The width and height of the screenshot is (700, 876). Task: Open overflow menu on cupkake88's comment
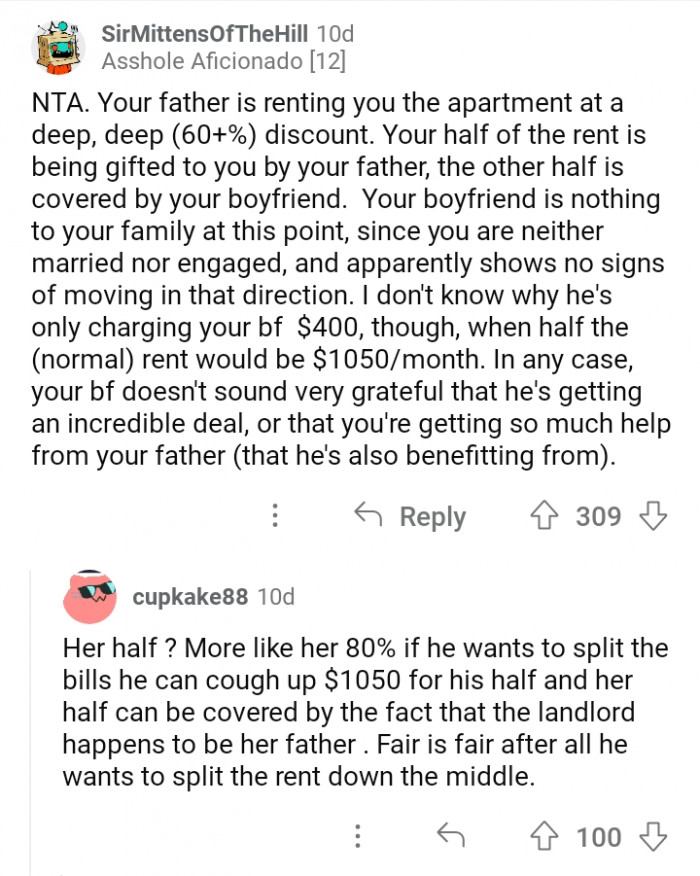pos(358,836)
